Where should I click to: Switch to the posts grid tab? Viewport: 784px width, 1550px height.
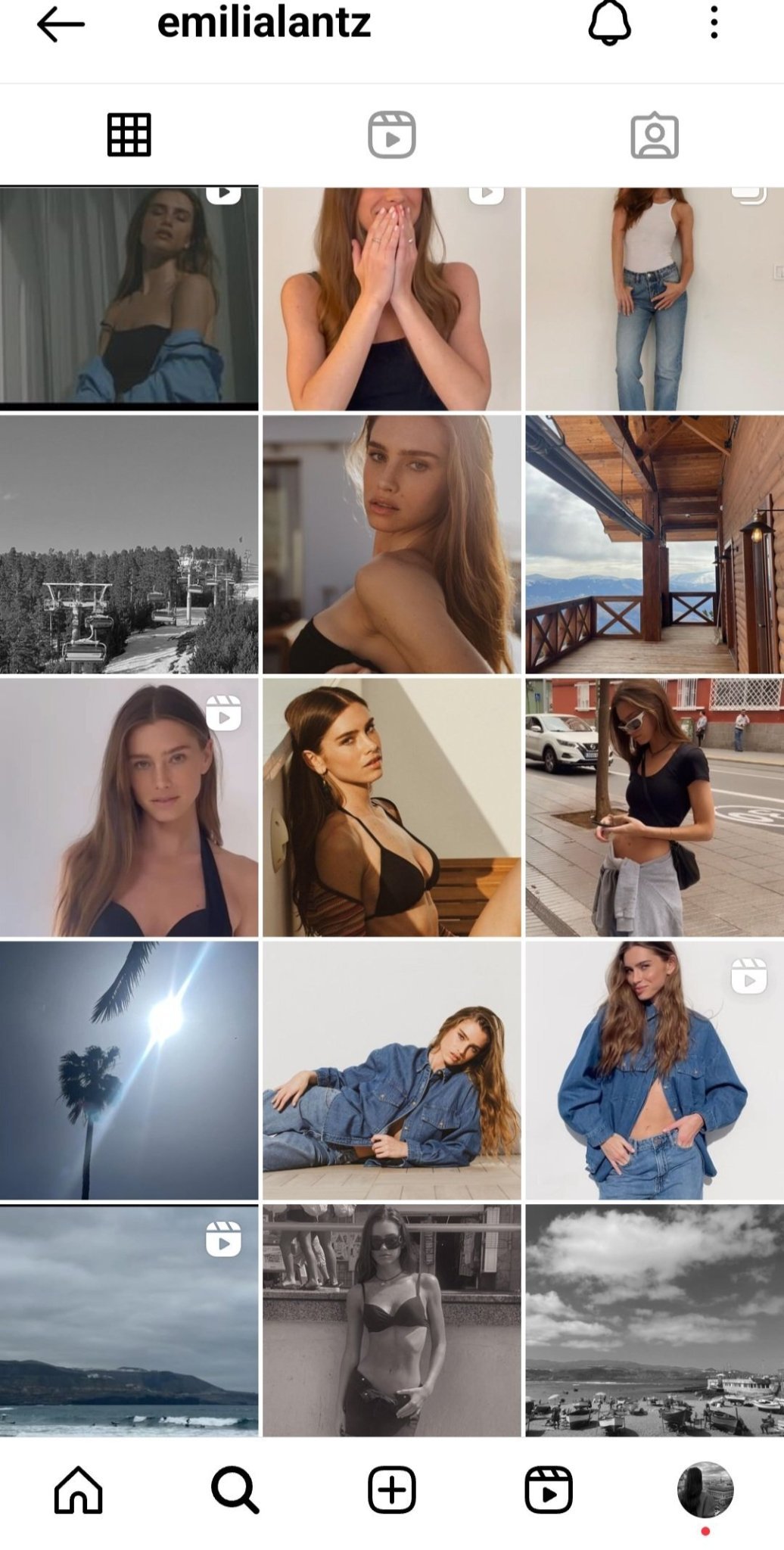click(129, 135)
